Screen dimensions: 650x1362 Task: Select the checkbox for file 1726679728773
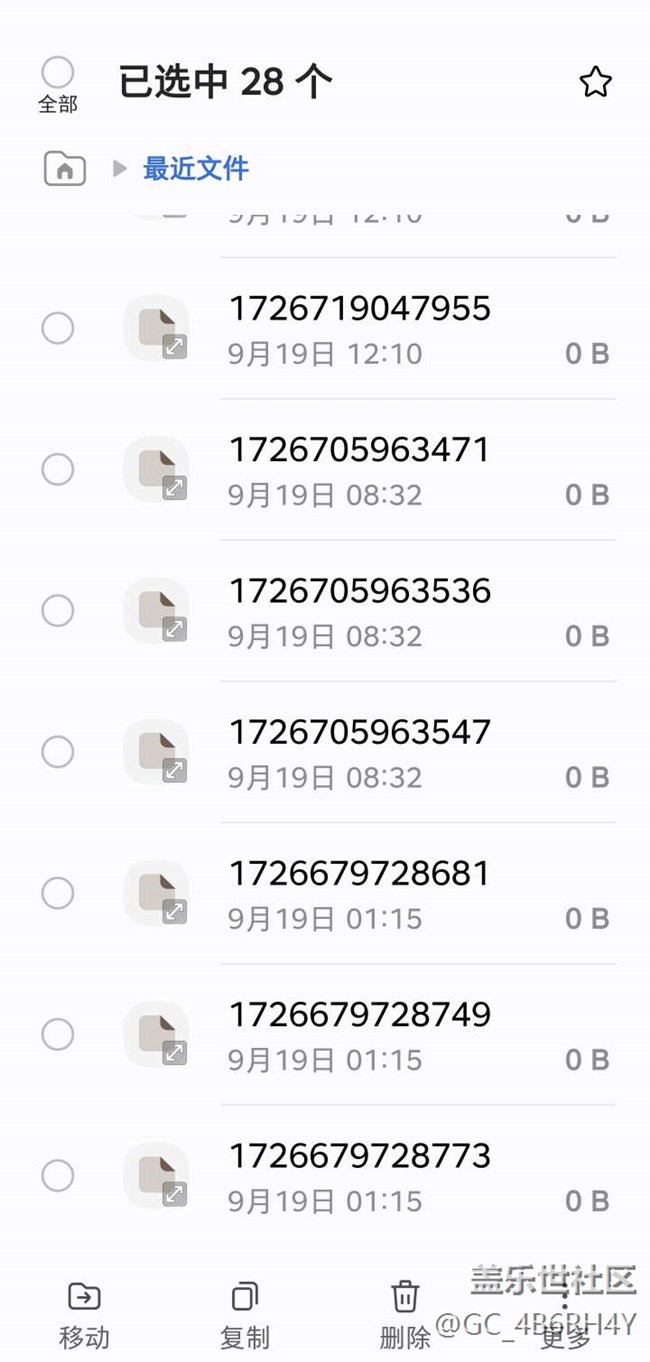[x=57, y=1175]
